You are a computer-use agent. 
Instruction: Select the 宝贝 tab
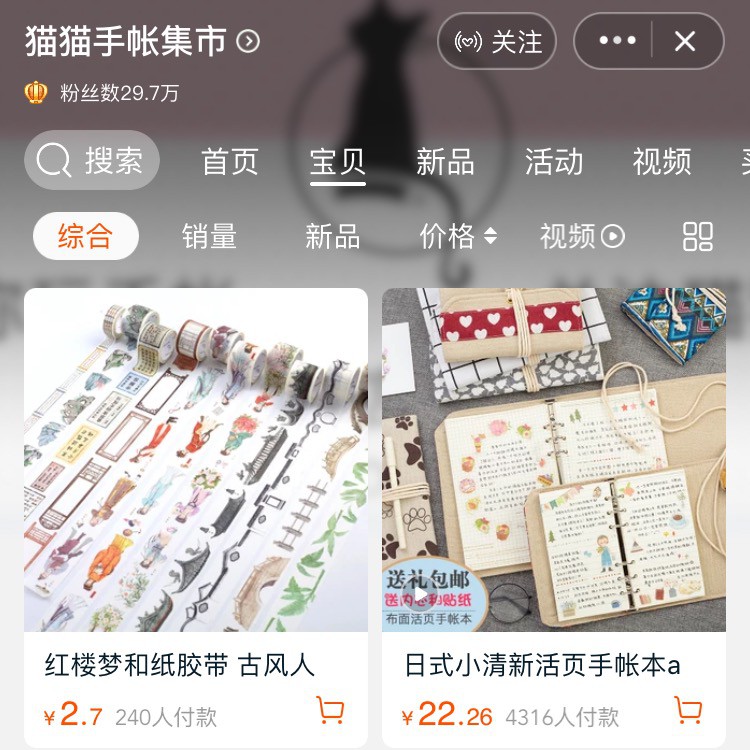[337, 162]
